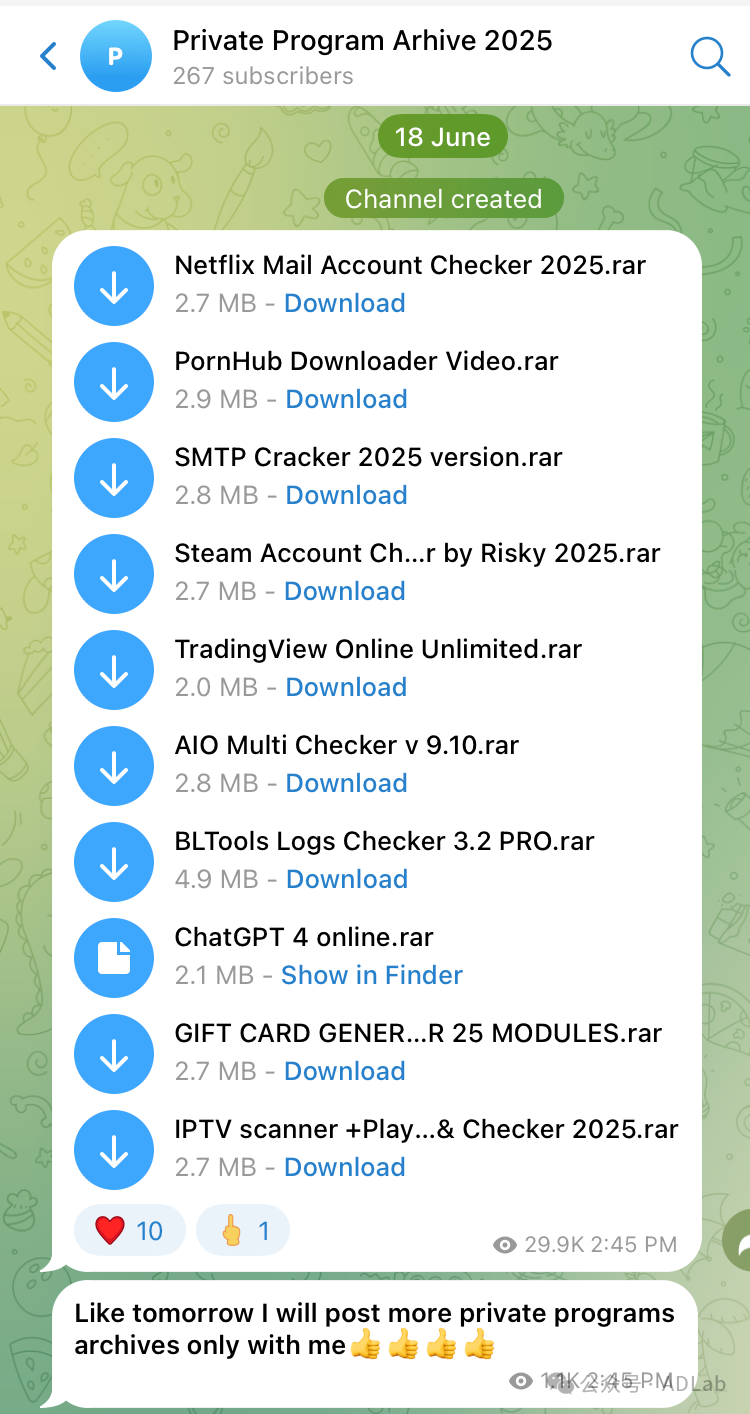Search within this channel

(x=710, y=56)
